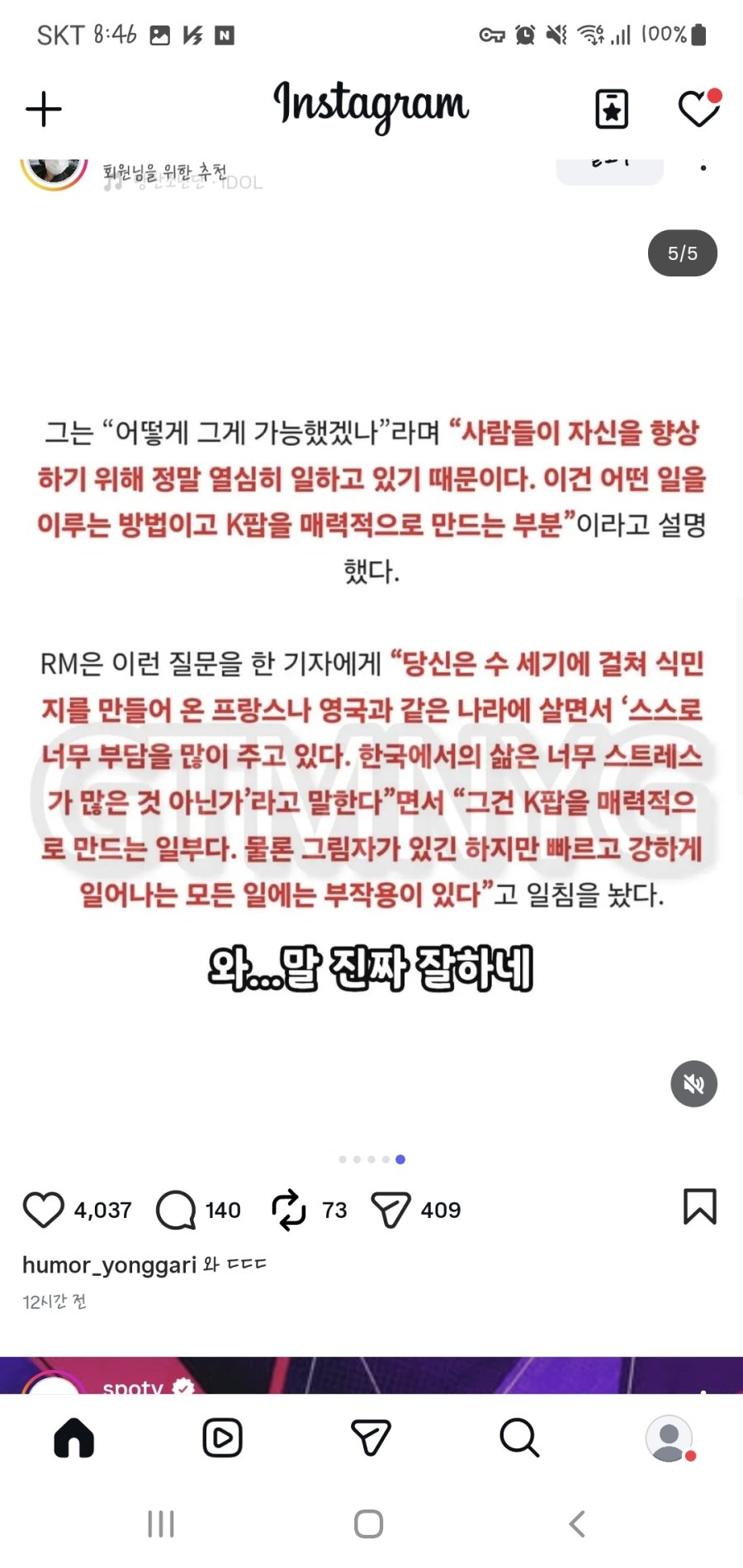Open post options three-dot menu

[703, 168]
